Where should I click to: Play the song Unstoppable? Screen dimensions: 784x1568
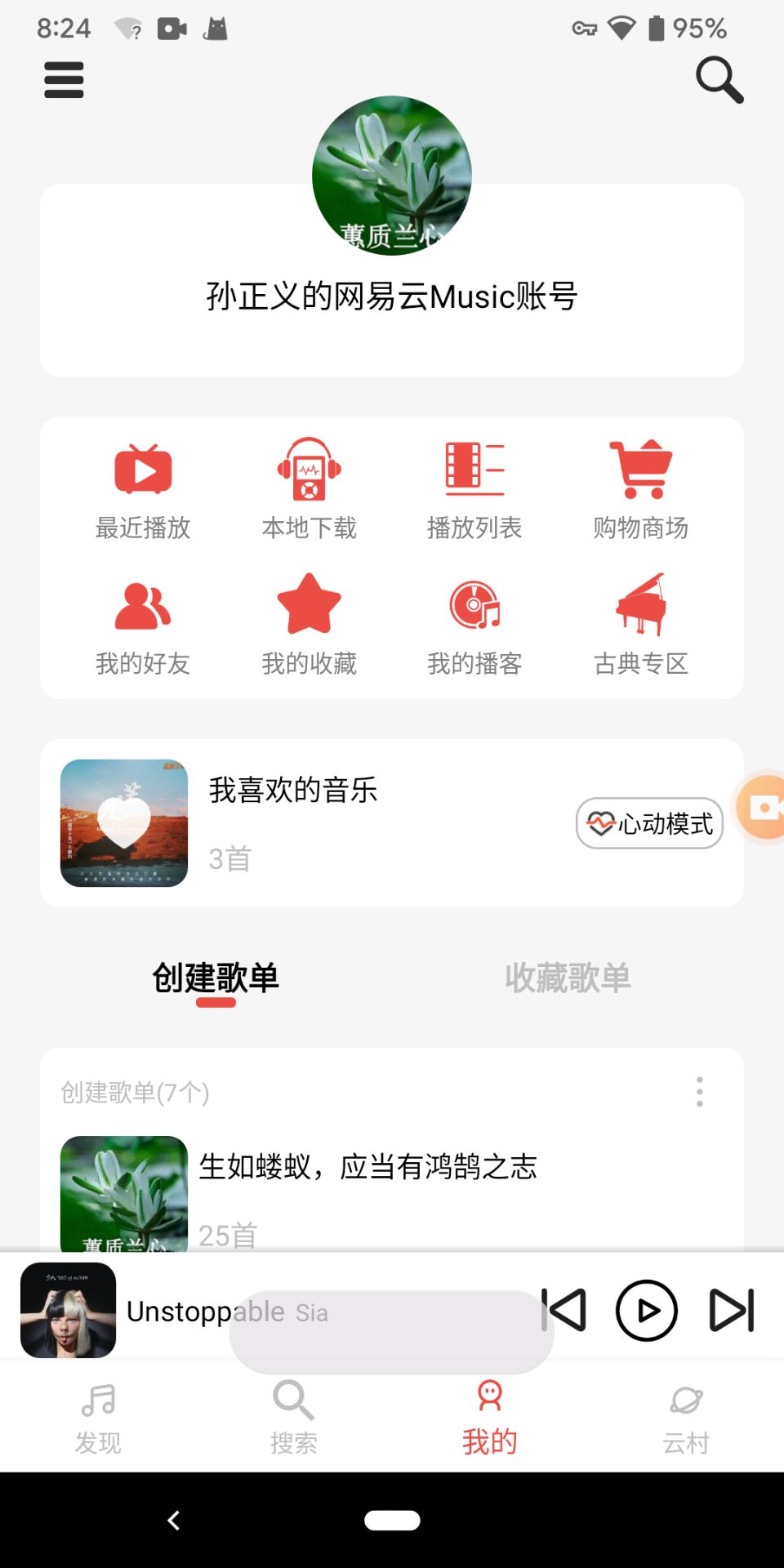click(646, 1311)
